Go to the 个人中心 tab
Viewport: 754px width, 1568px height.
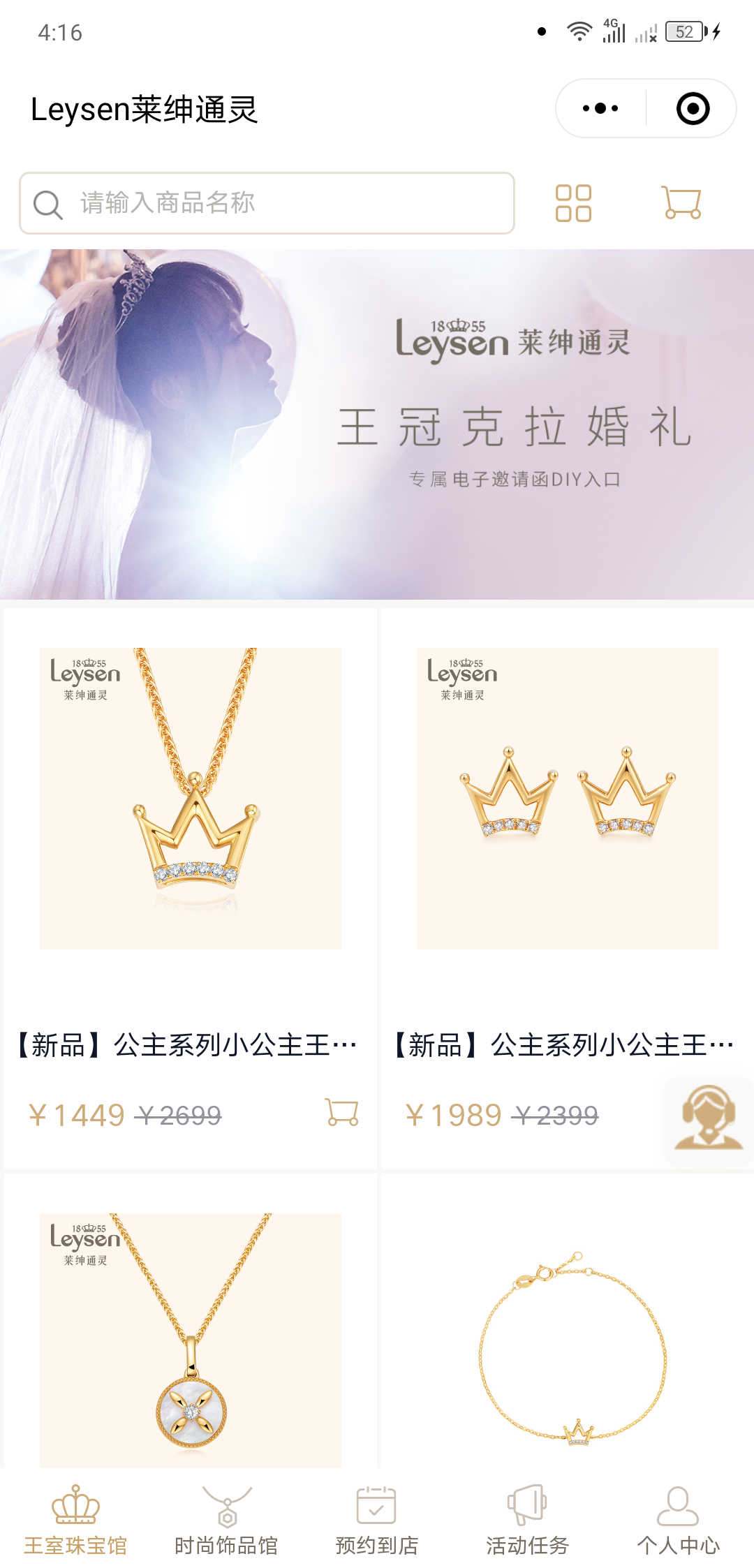678,1519
